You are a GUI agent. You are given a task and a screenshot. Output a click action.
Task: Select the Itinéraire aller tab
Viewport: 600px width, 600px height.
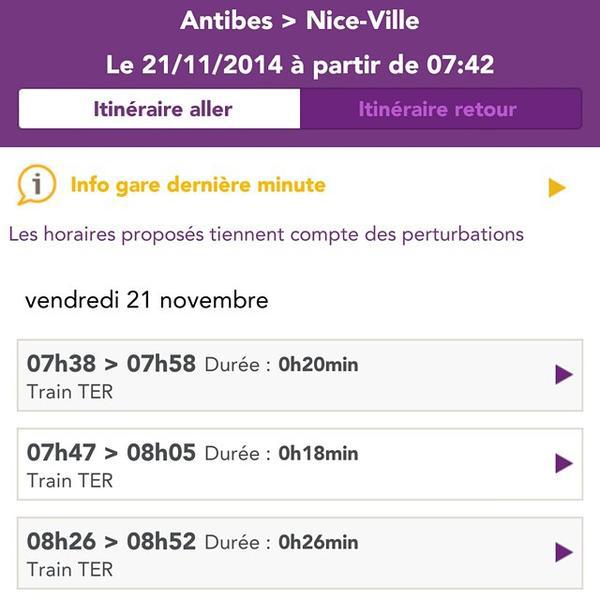click(x=160, y=109)
